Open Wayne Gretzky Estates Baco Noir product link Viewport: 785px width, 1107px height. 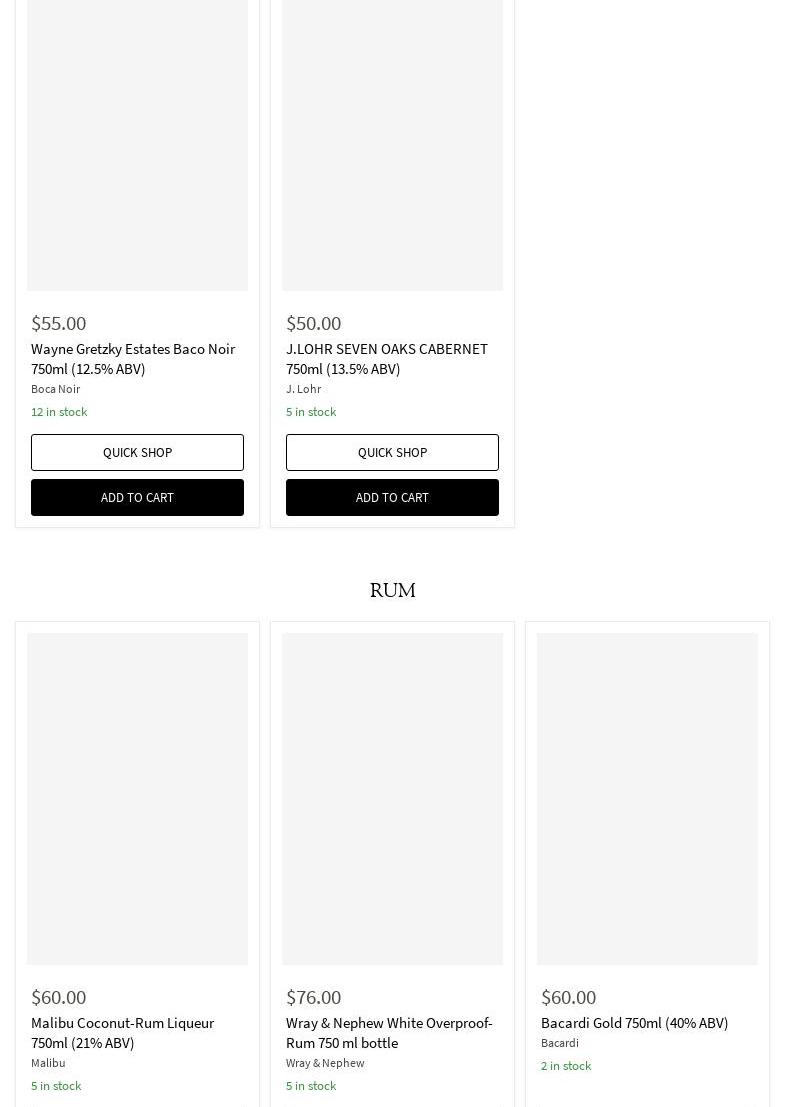click(x=133, y=358)
